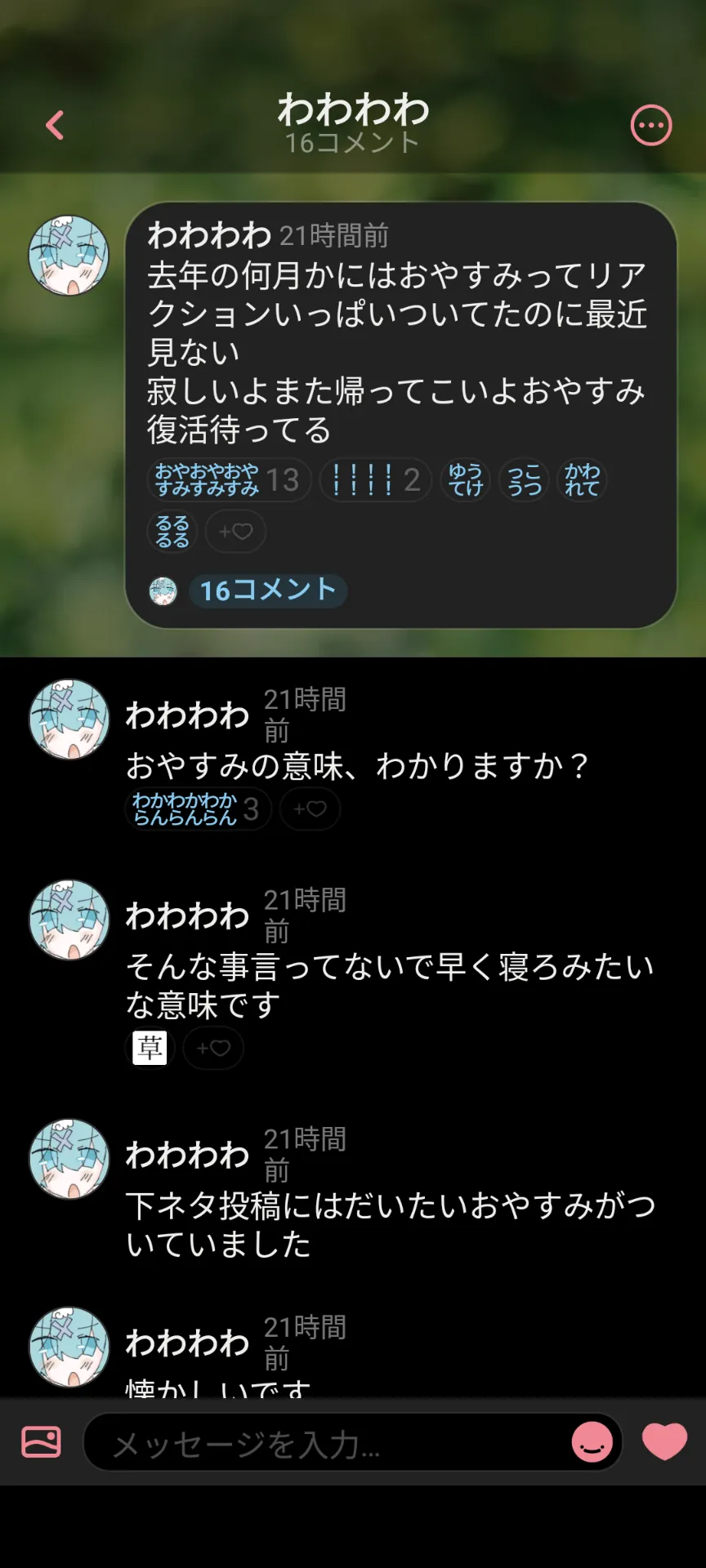Go back using the pink arrow
The height and width of the screenshot is (1568, 706).
pos(55,126)
